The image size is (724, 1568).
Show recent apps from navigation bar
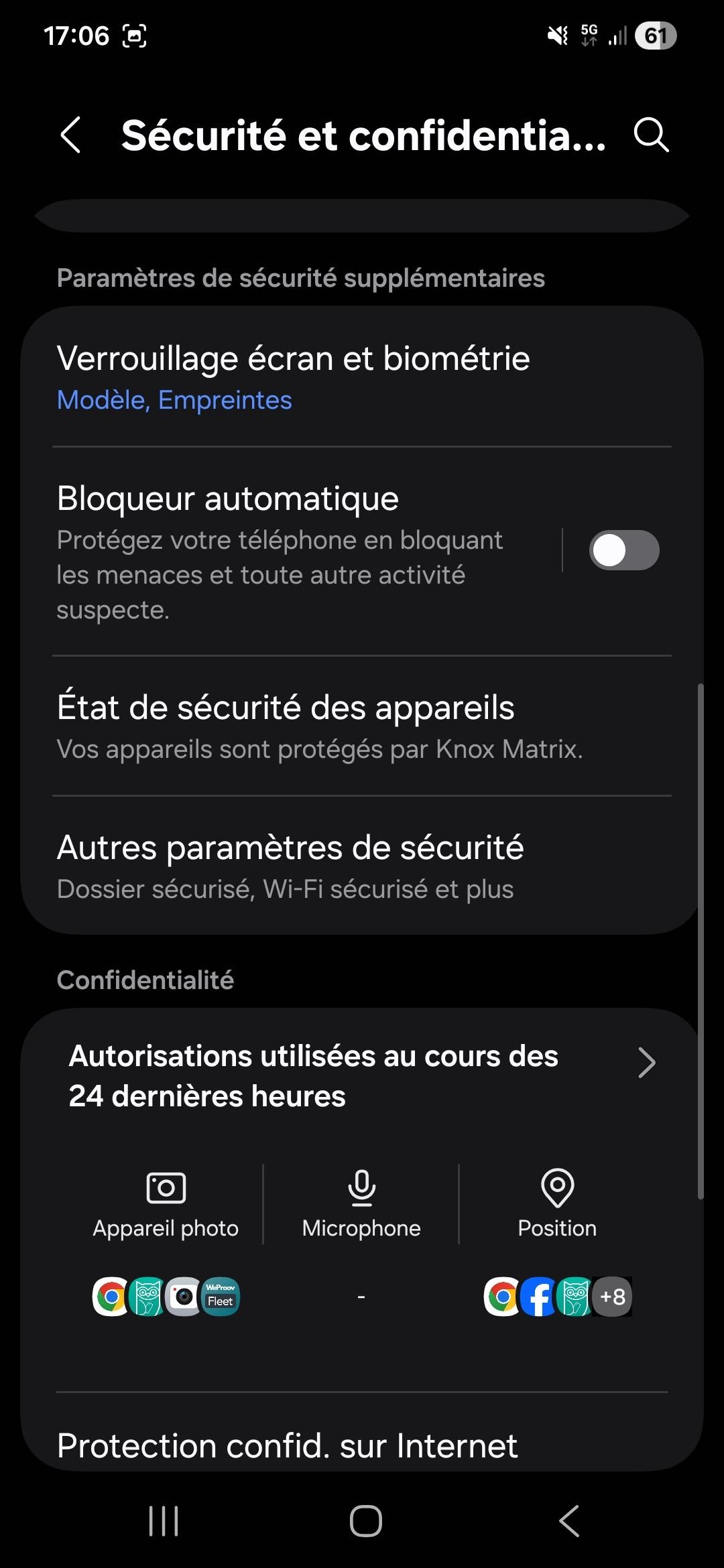[164, 1521]
